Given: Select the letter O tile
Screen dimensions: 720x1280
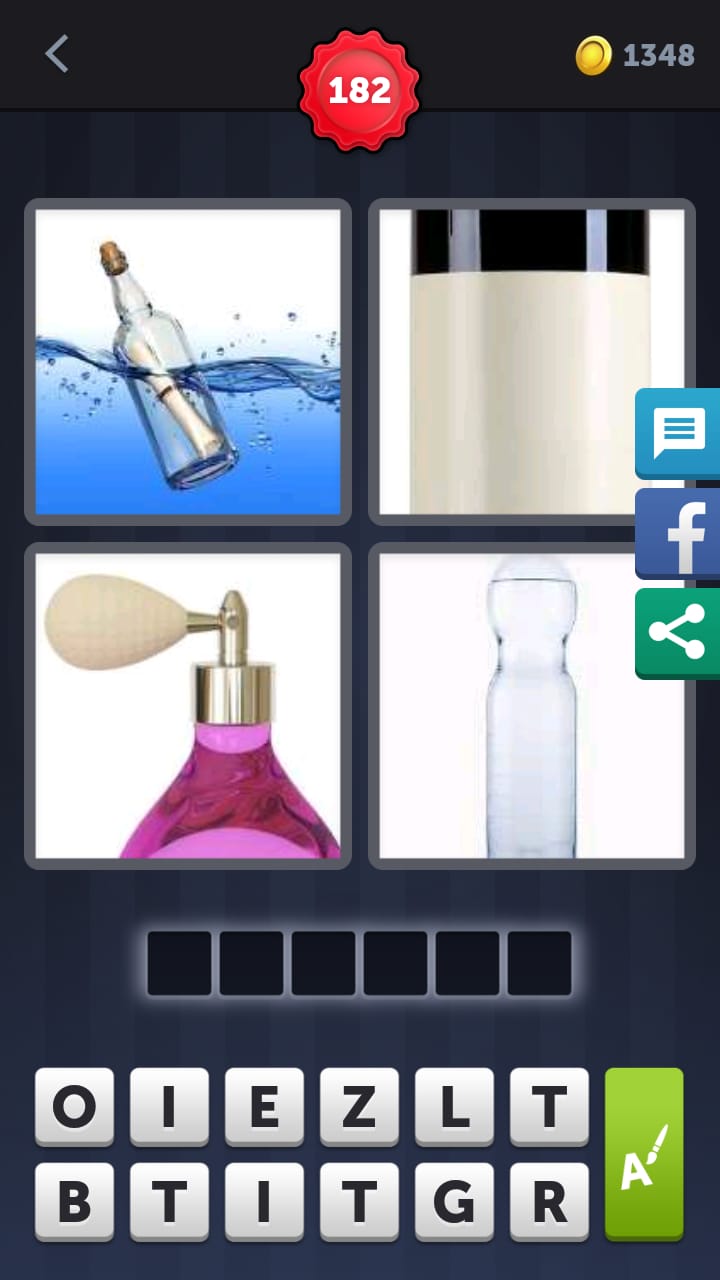Looking at the screenshot, I should pos(74,1106).
